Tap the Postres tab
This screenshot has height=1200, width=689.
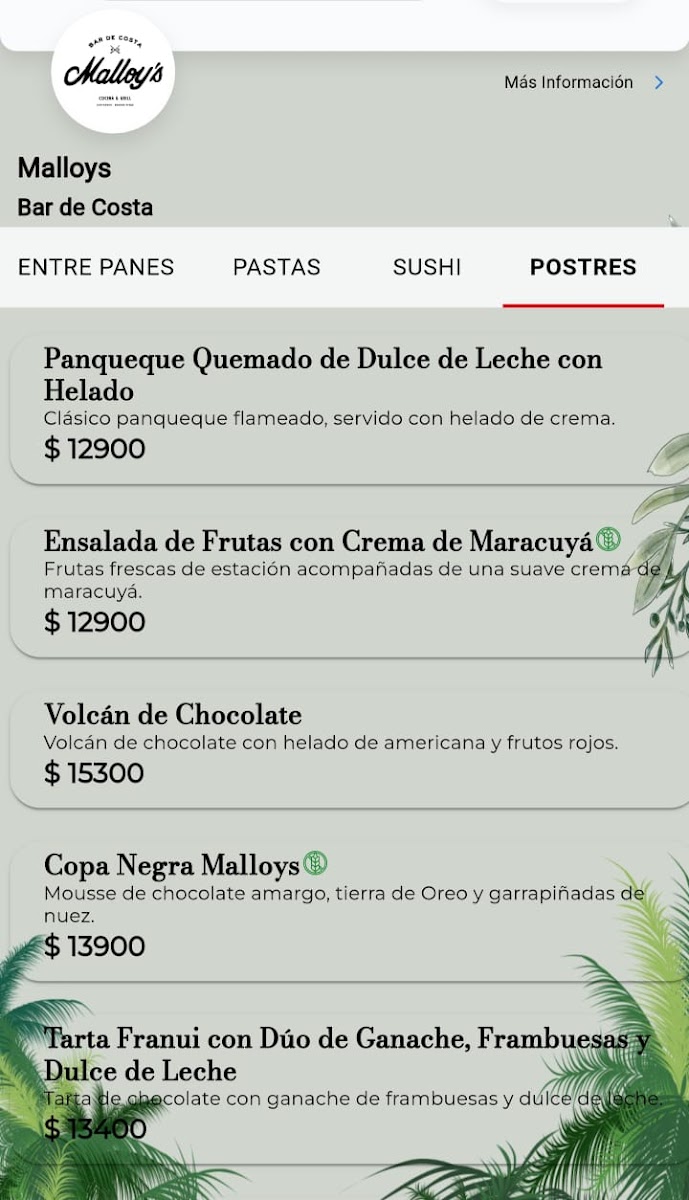[x=583, y=267]
